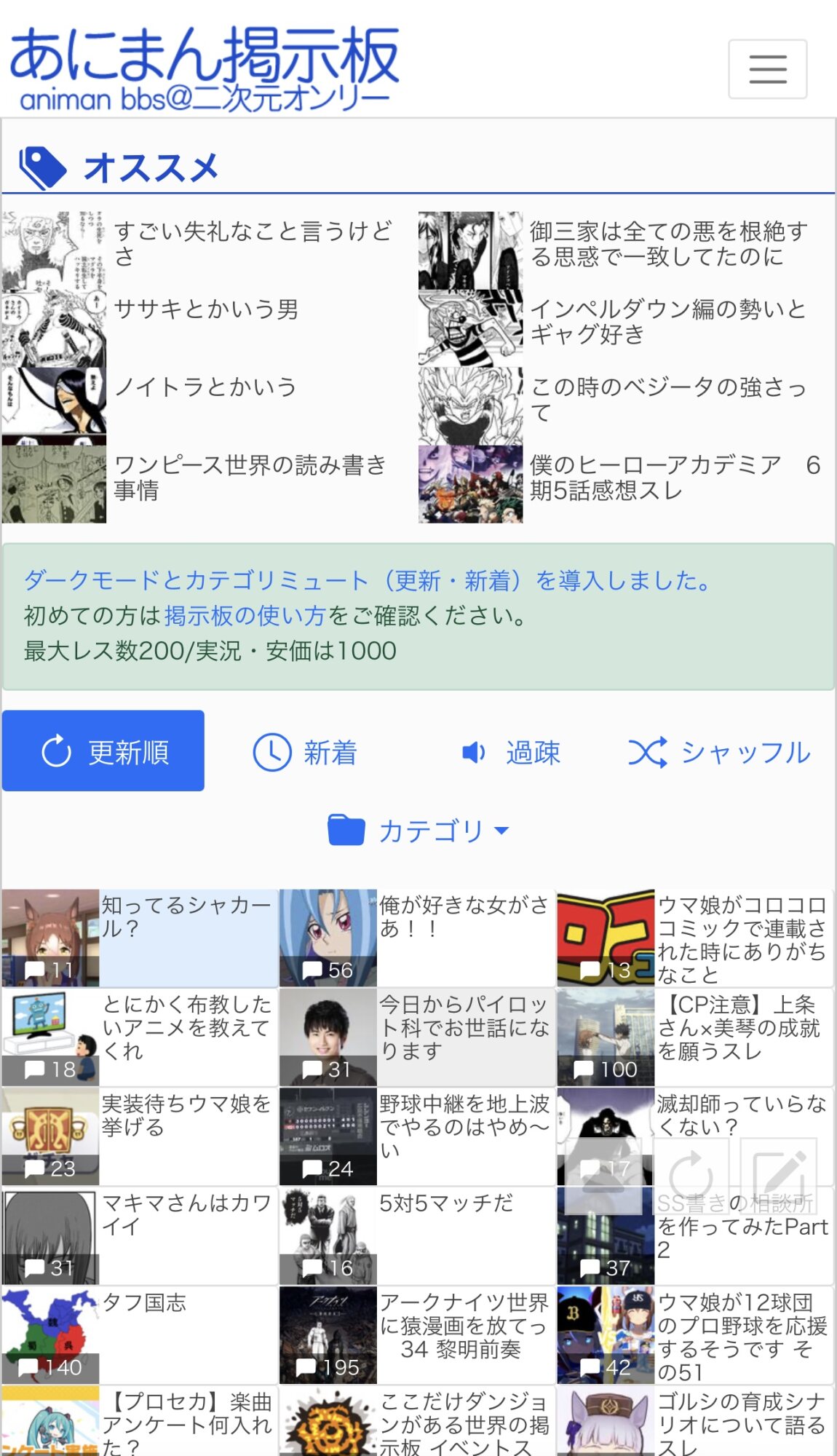
Task: Tap the あにまん掲示板 site logo
Action: [x=204, y=69]
